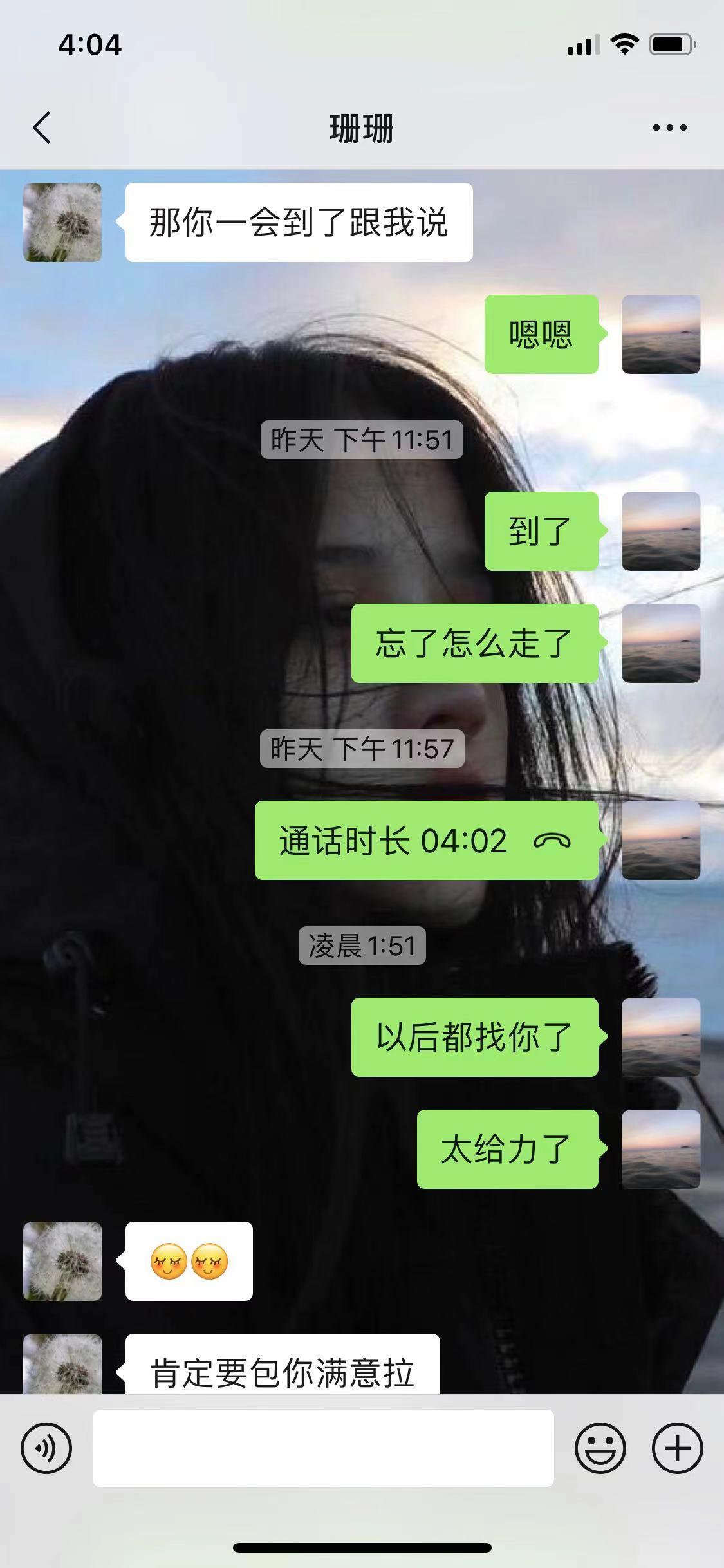This screenshot has height=1568, width=724.
Task: Switch to voice message input
Action: click(x=46, y=1448)
